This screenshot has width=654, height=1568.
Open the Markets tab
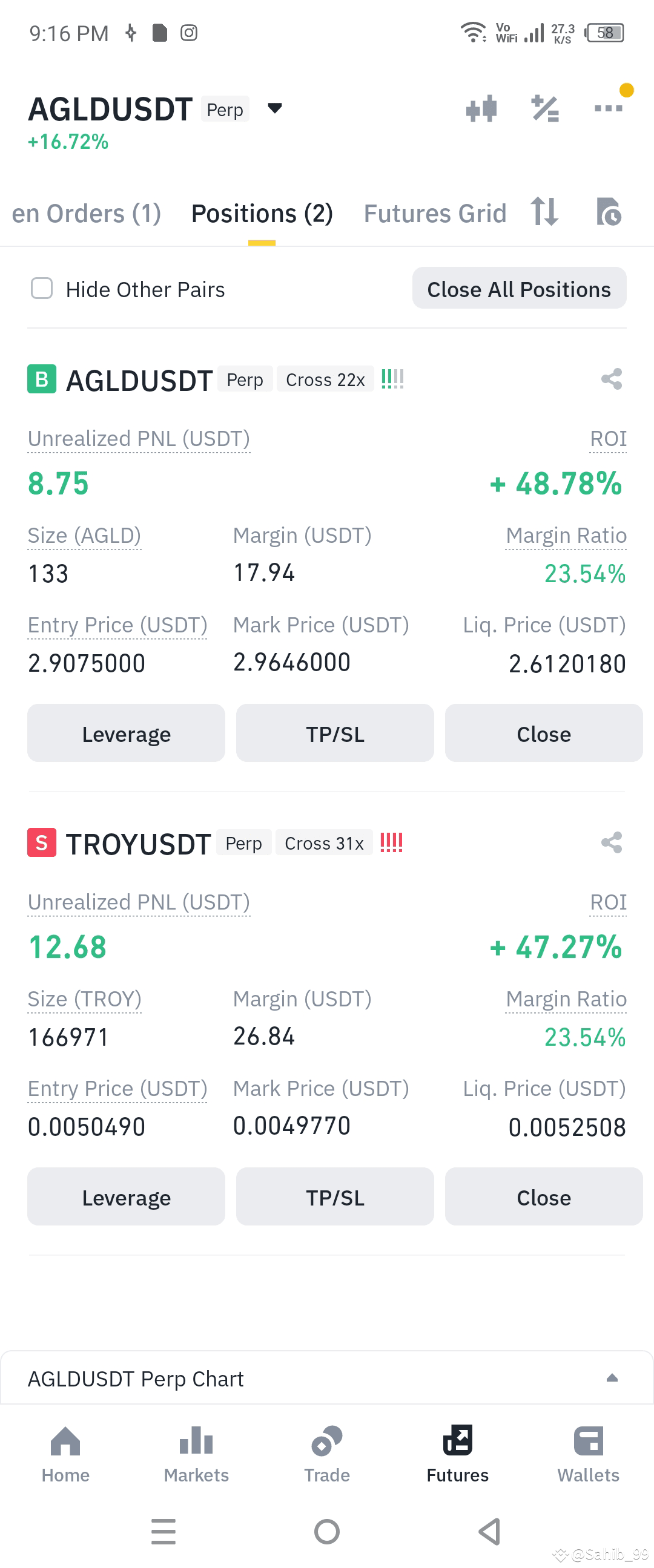pyautogui.click(x=196, y=1455)
